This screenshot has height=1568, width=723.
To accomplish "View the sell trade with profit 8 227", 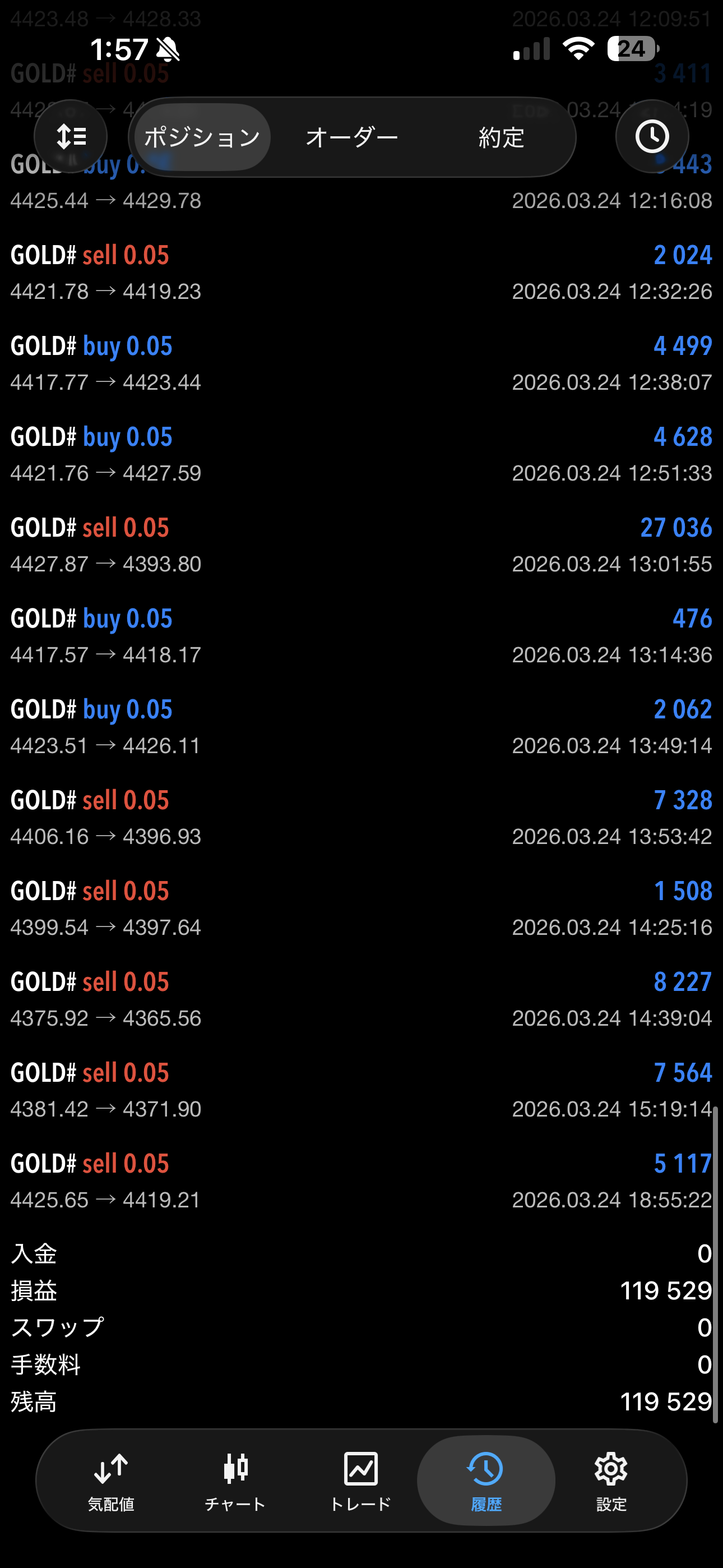I will (361, 999).
